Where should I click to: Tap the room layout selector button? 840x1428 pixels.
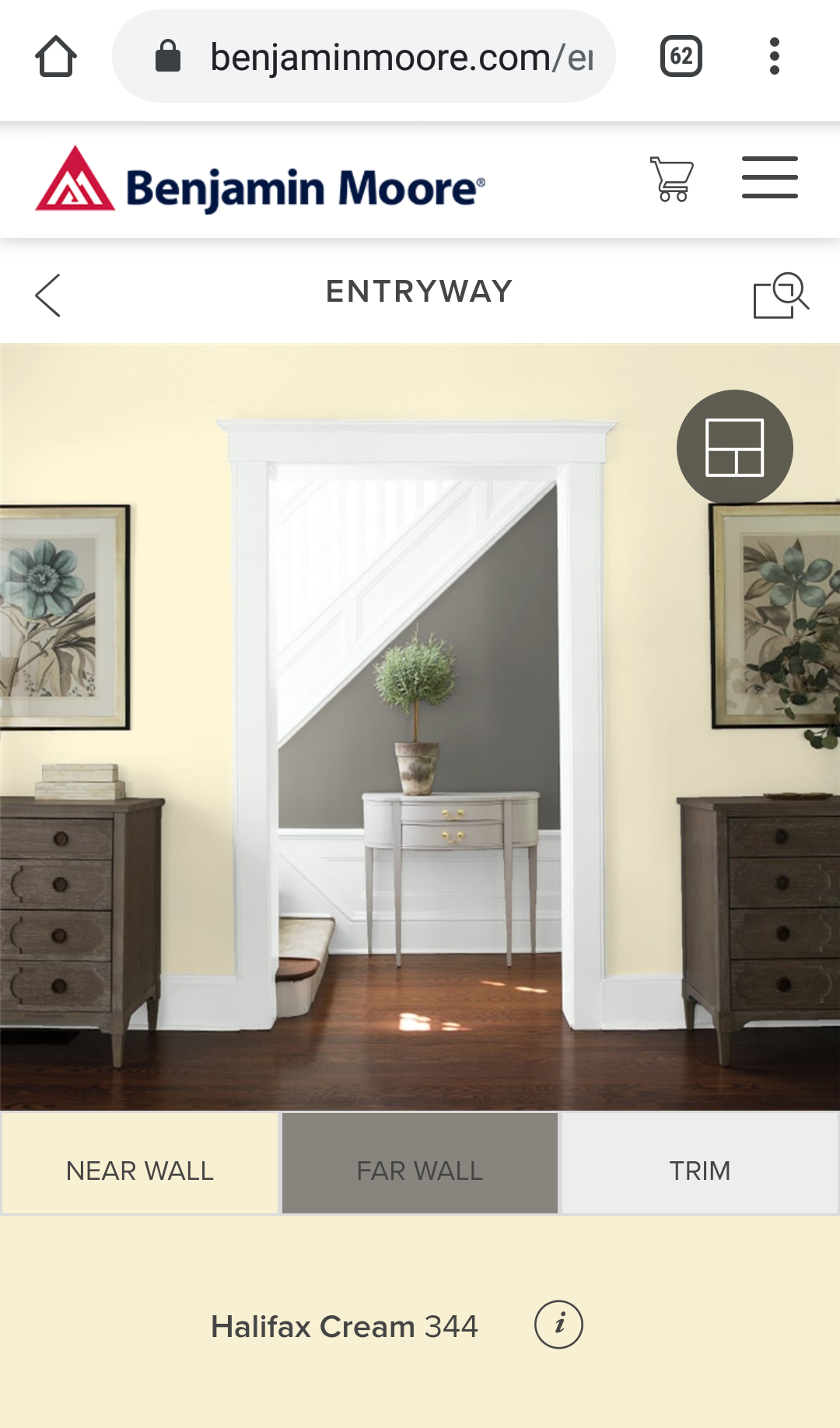click(735, 448)
